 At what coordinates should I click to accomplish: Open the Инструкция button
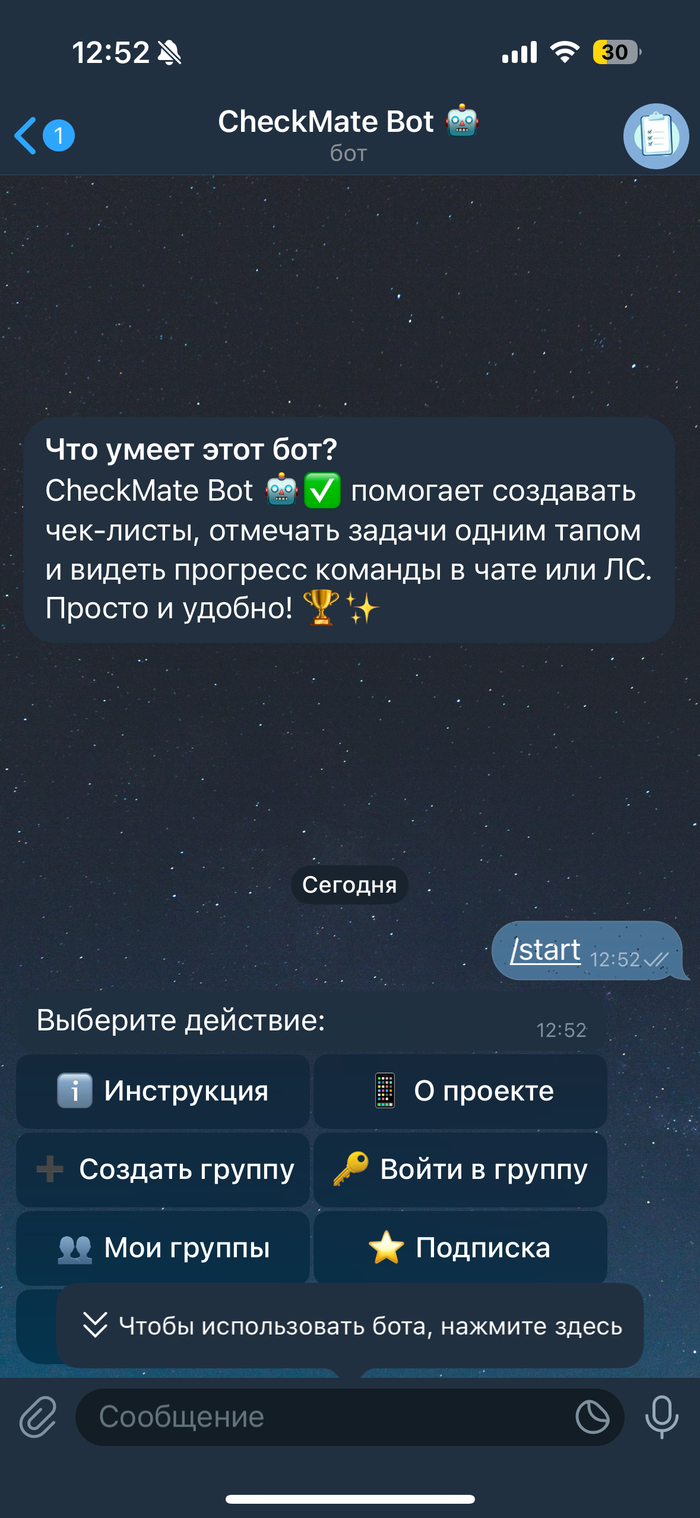[162, 1091]
